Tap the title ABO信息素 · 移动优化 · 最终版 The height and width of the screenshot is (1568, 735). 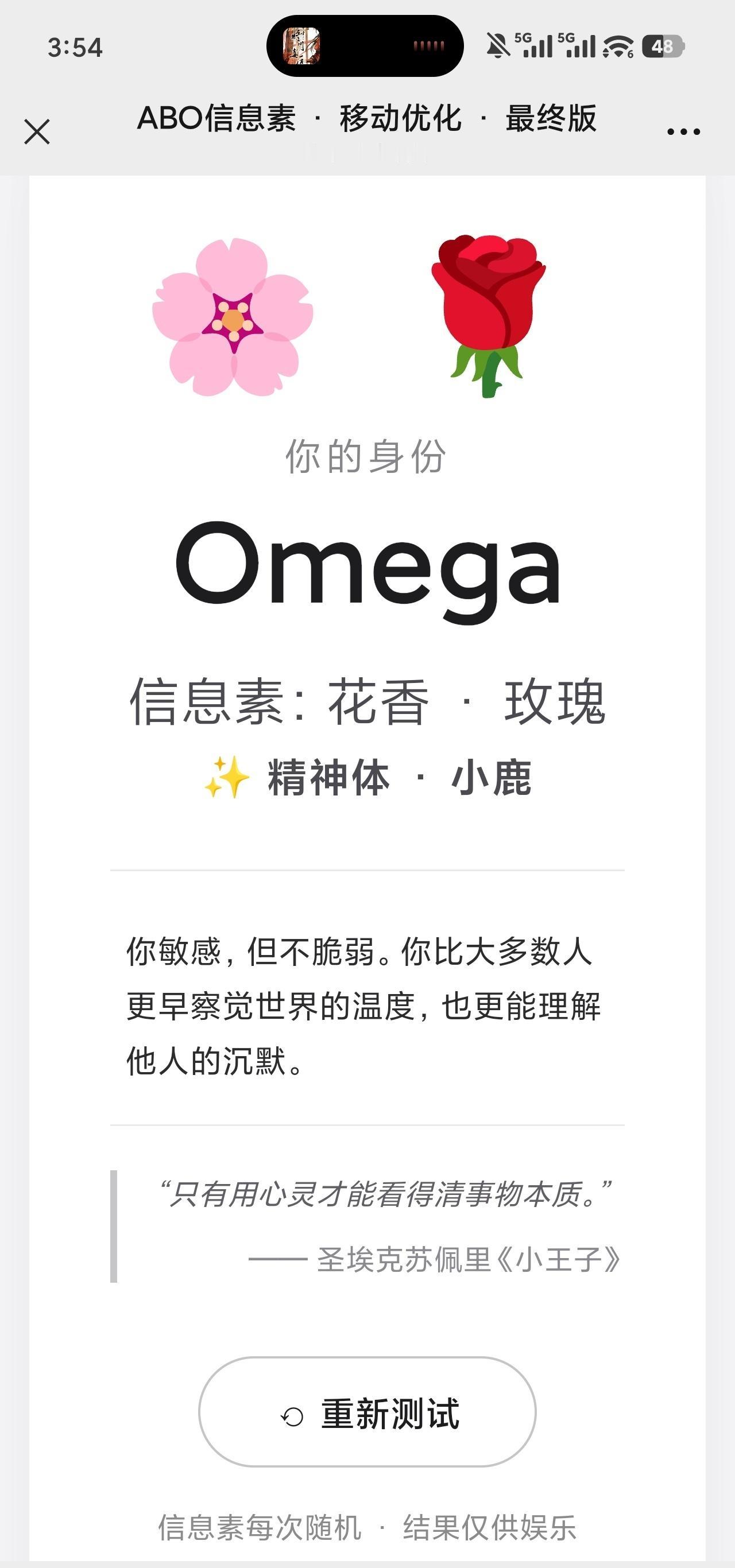point(367,121)
